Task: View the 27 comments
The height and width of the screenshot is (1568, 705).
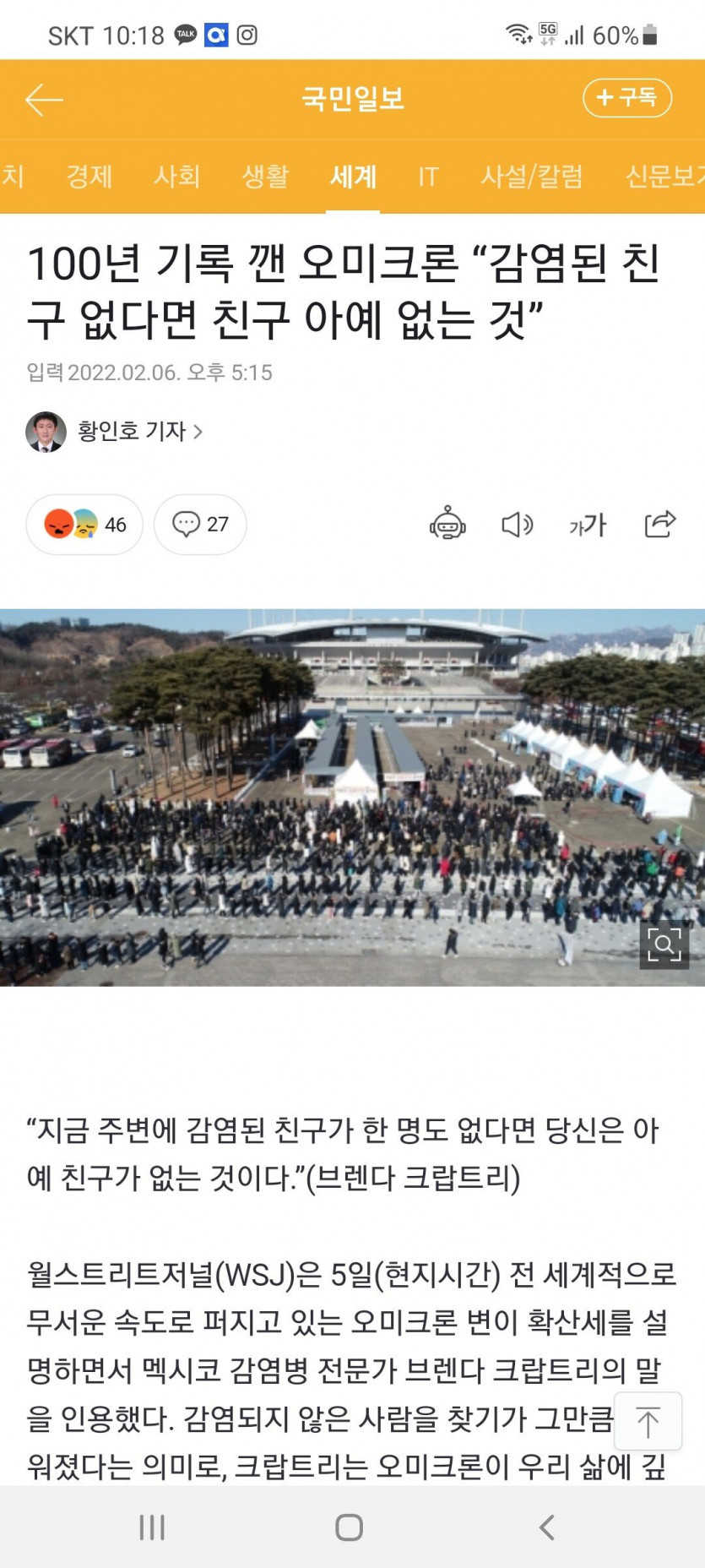Action: point(200,525)
